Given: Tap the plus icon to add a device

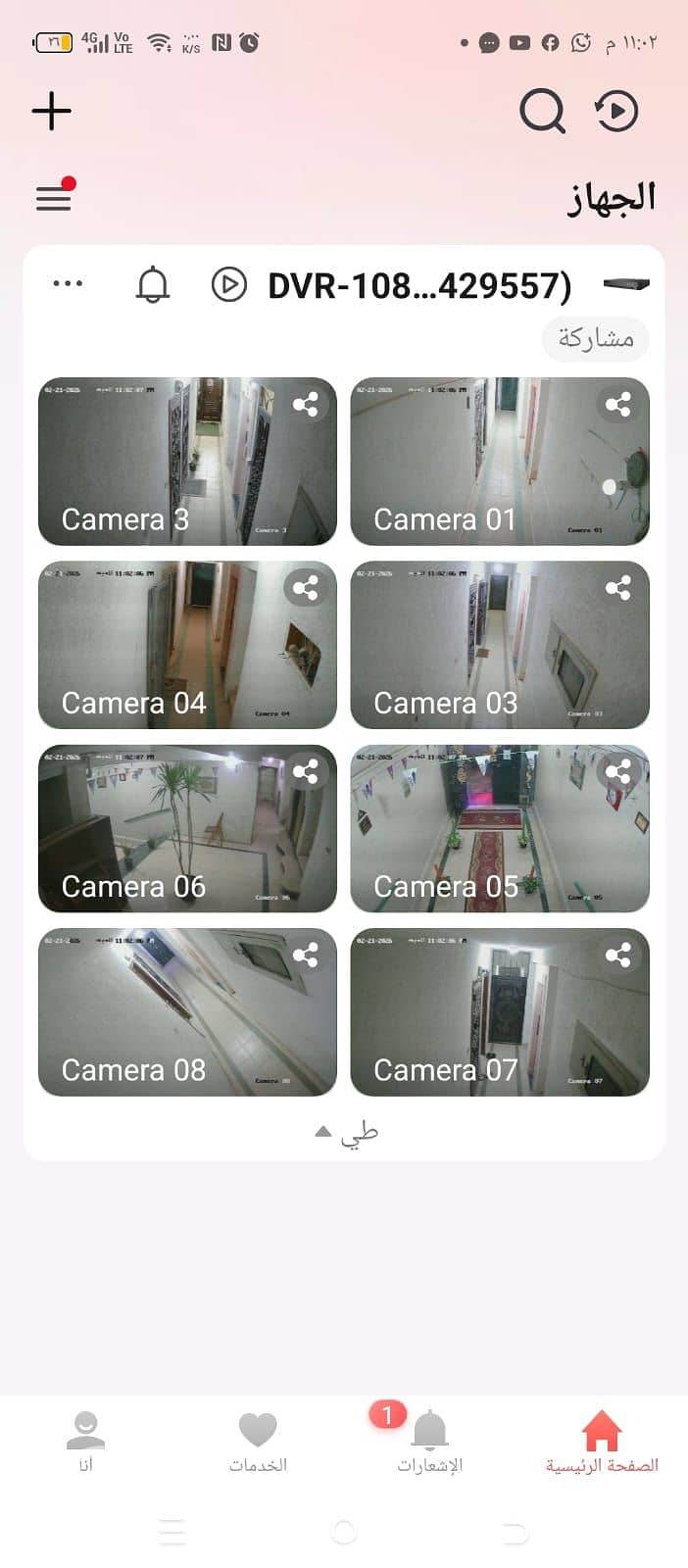Looking at the screenshot, I should point(52,111).
